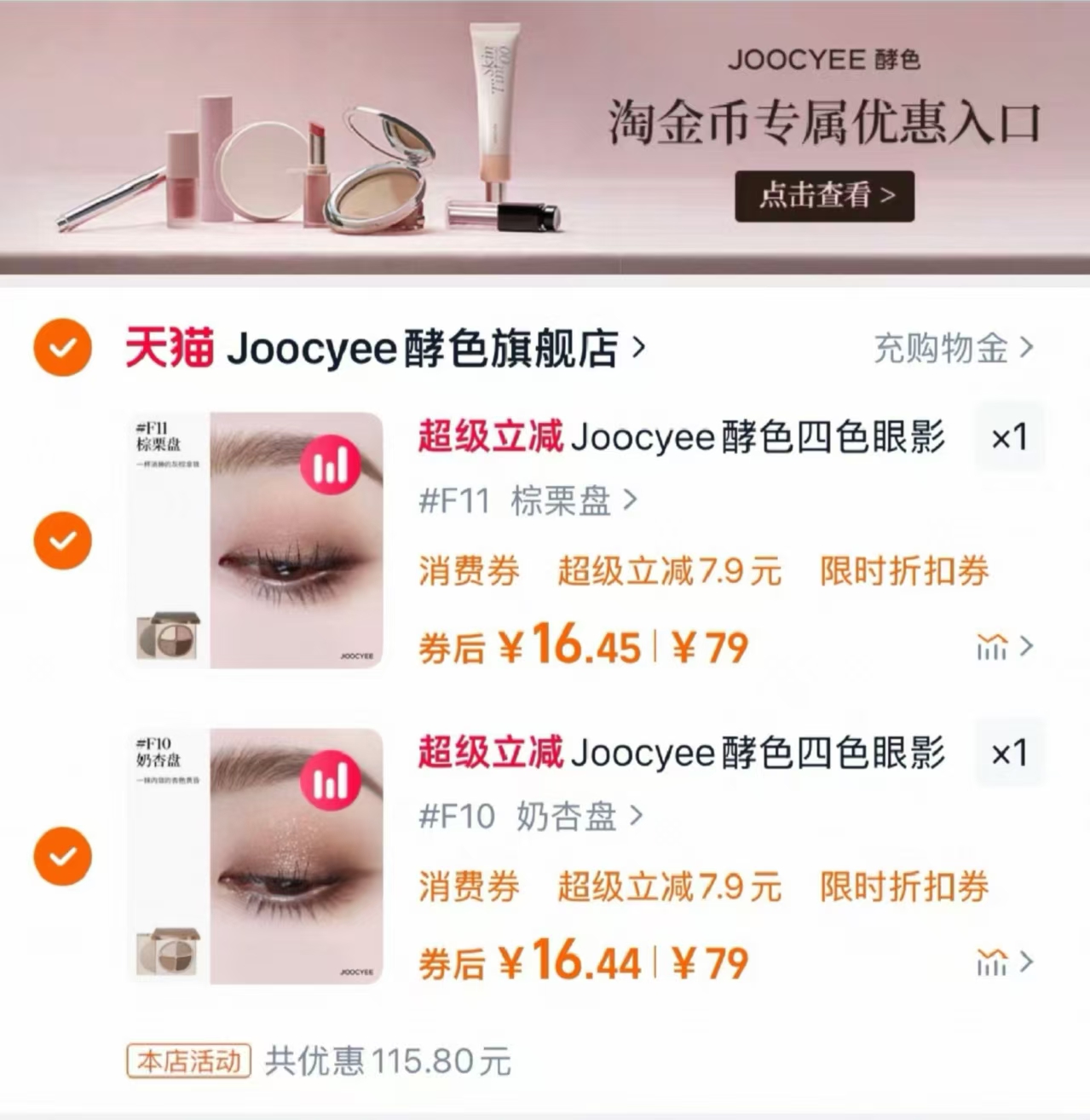Click the JOOCYEE 酵色 logo in banner
Image resolution: width=1090 pixels, height=1120 pixels.
coord(822,60)
